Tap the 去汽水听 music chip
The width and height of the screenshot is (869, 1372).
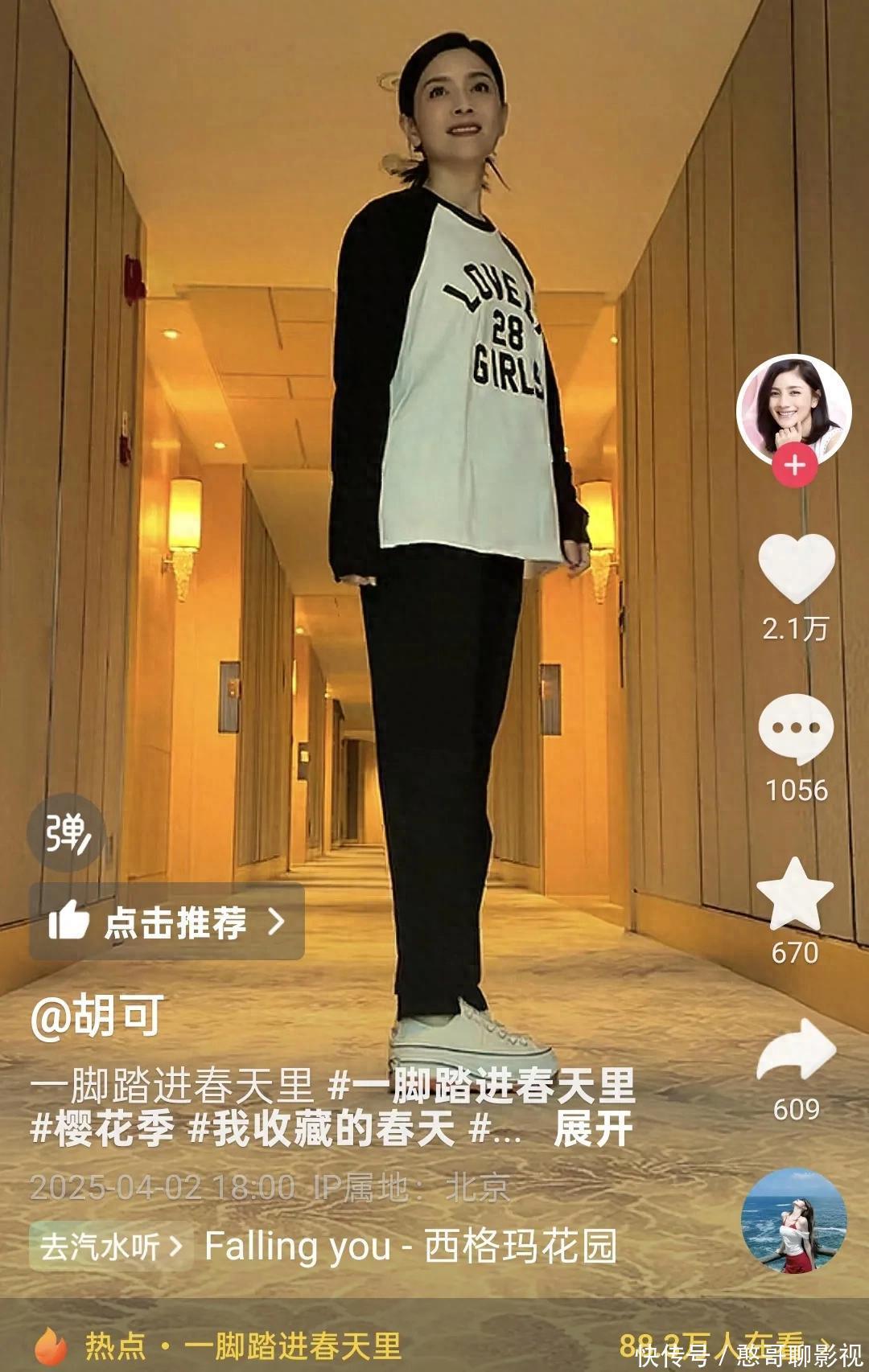(110, 1247)
